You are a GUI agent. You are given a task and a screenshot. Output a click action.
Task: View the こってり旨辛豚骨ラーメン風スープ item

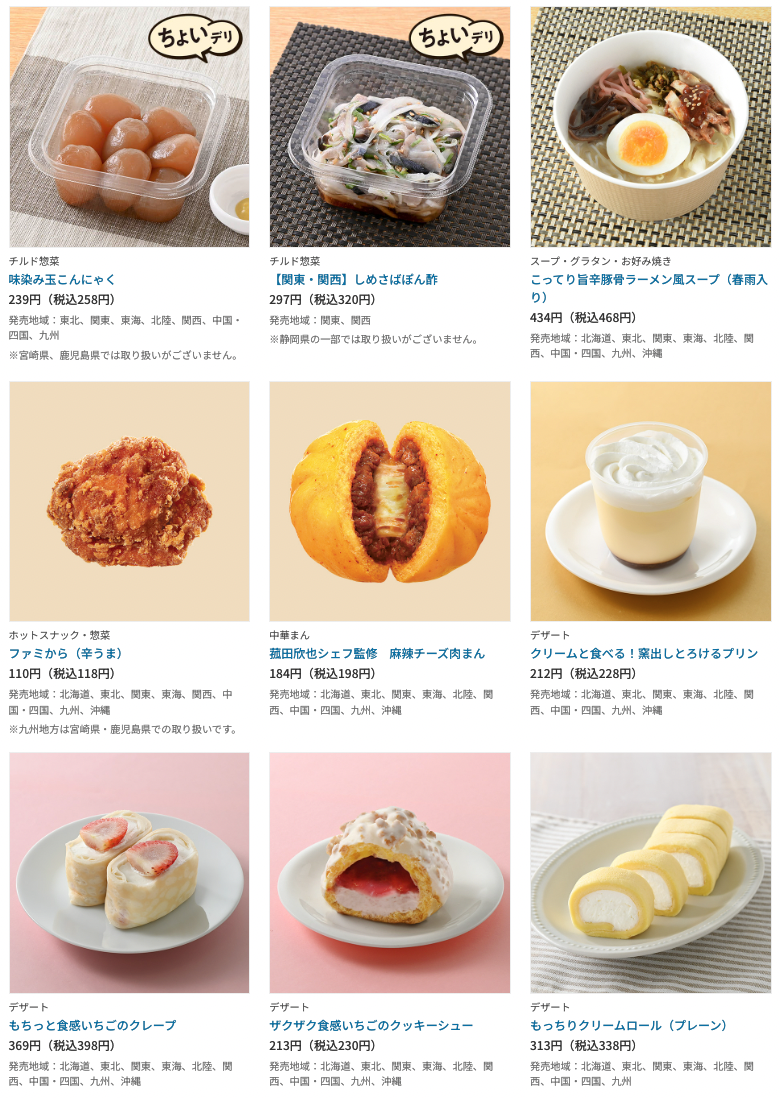coord(648,279)
